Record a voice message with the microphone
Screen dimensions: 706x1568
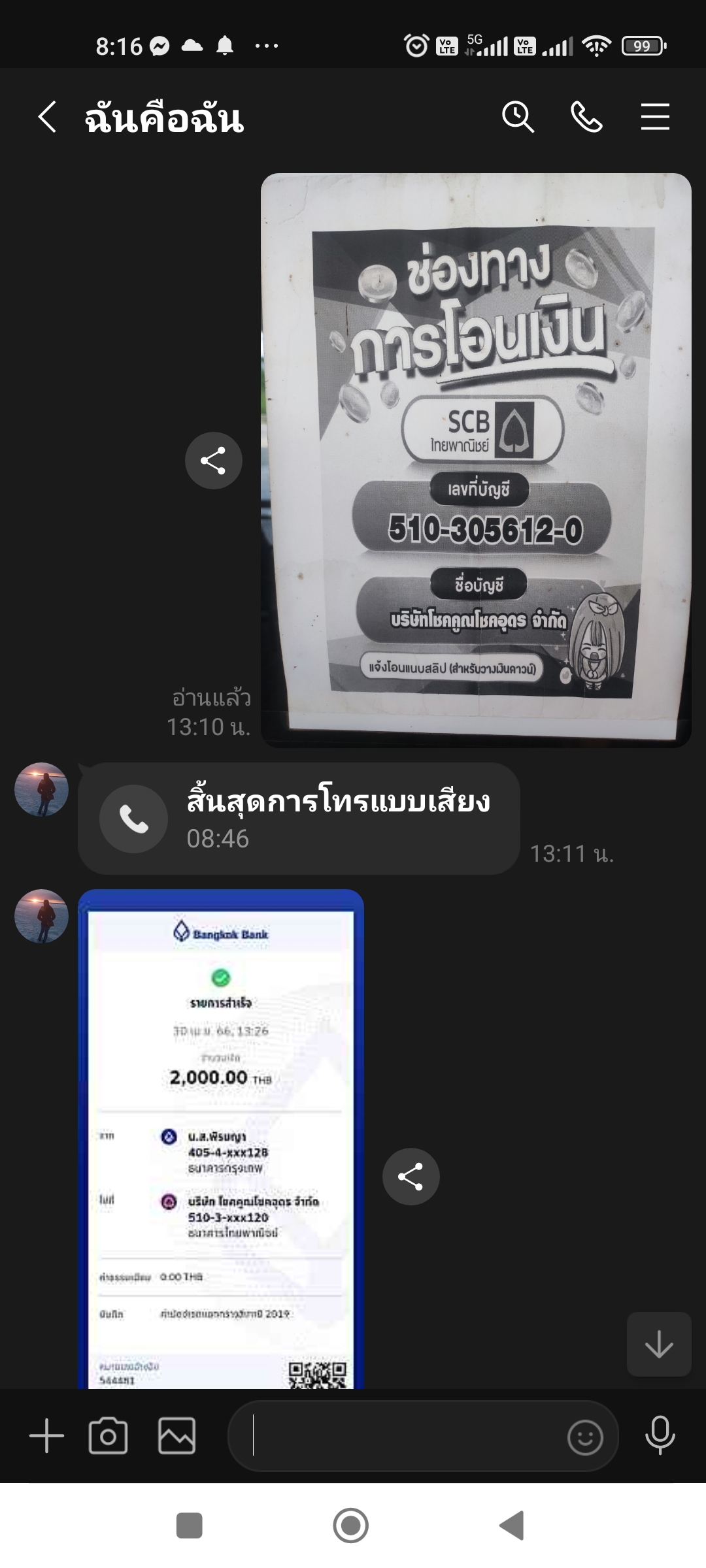(x=660, y=1436)
